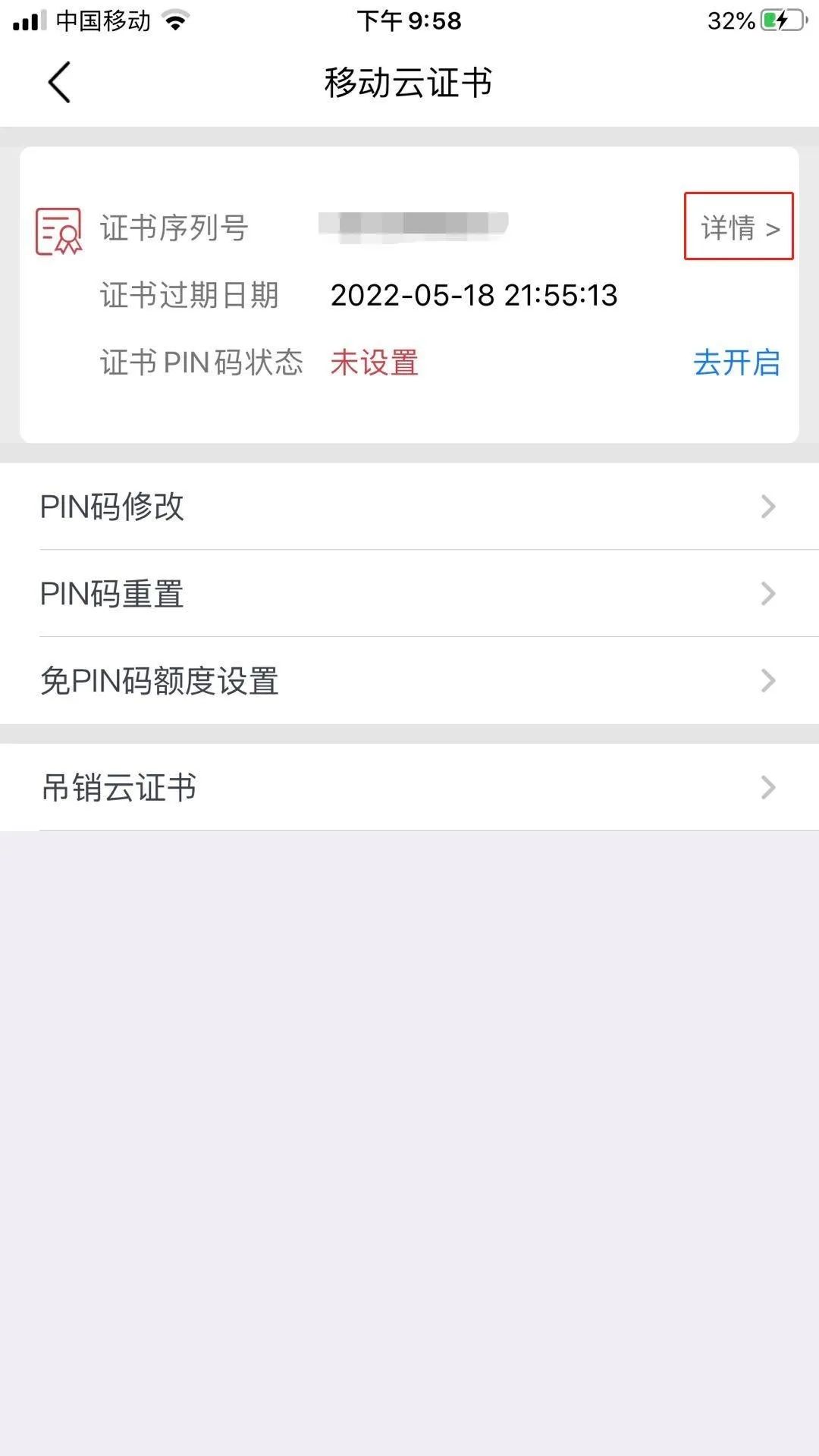This screenshot has width=819, height=1456.
Task: Open certificate 详情
Action: point(739,227)
